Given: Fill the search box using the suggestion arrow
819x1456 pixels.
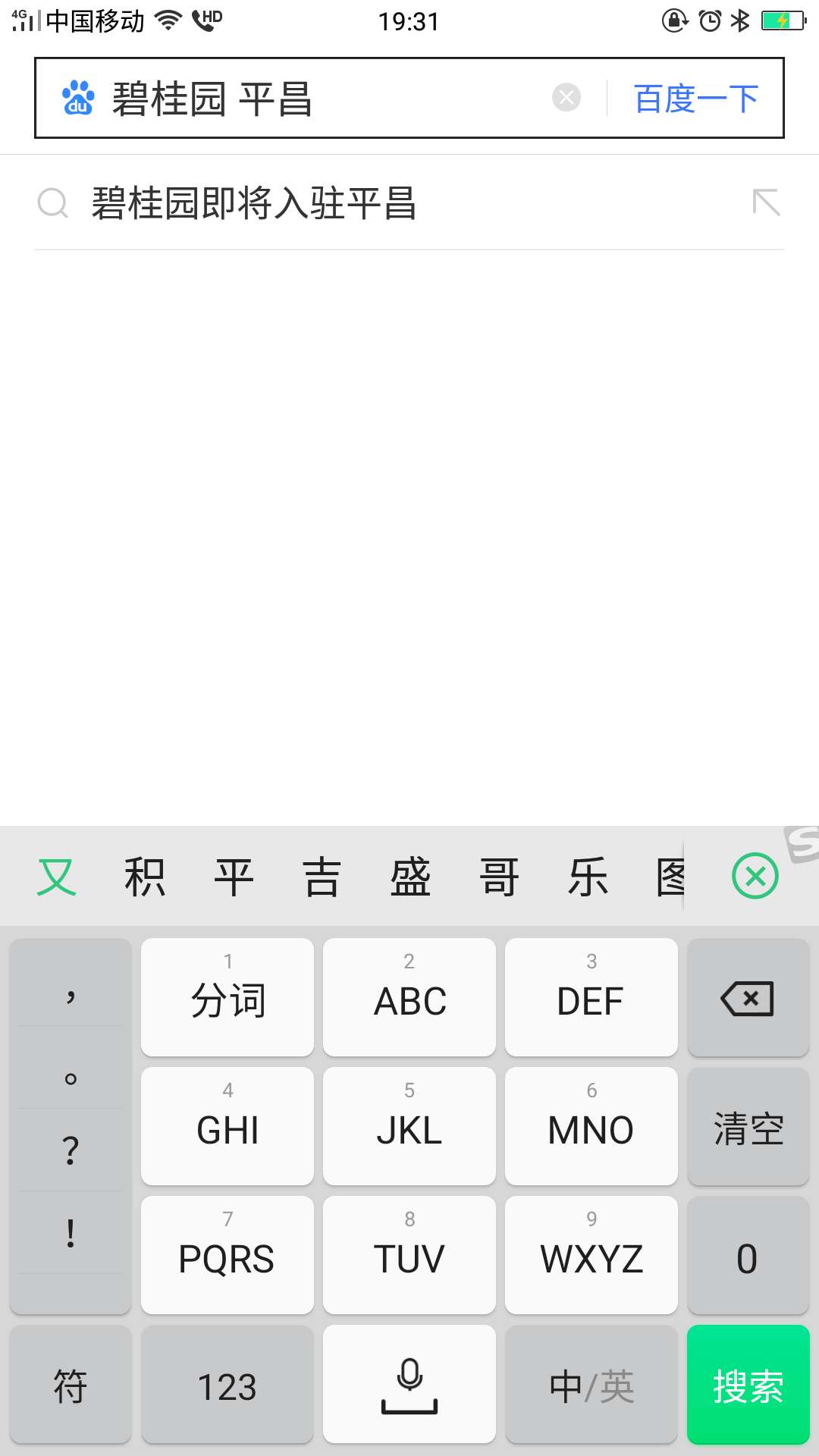Looking at the screenshot, I should pos(766,202).
